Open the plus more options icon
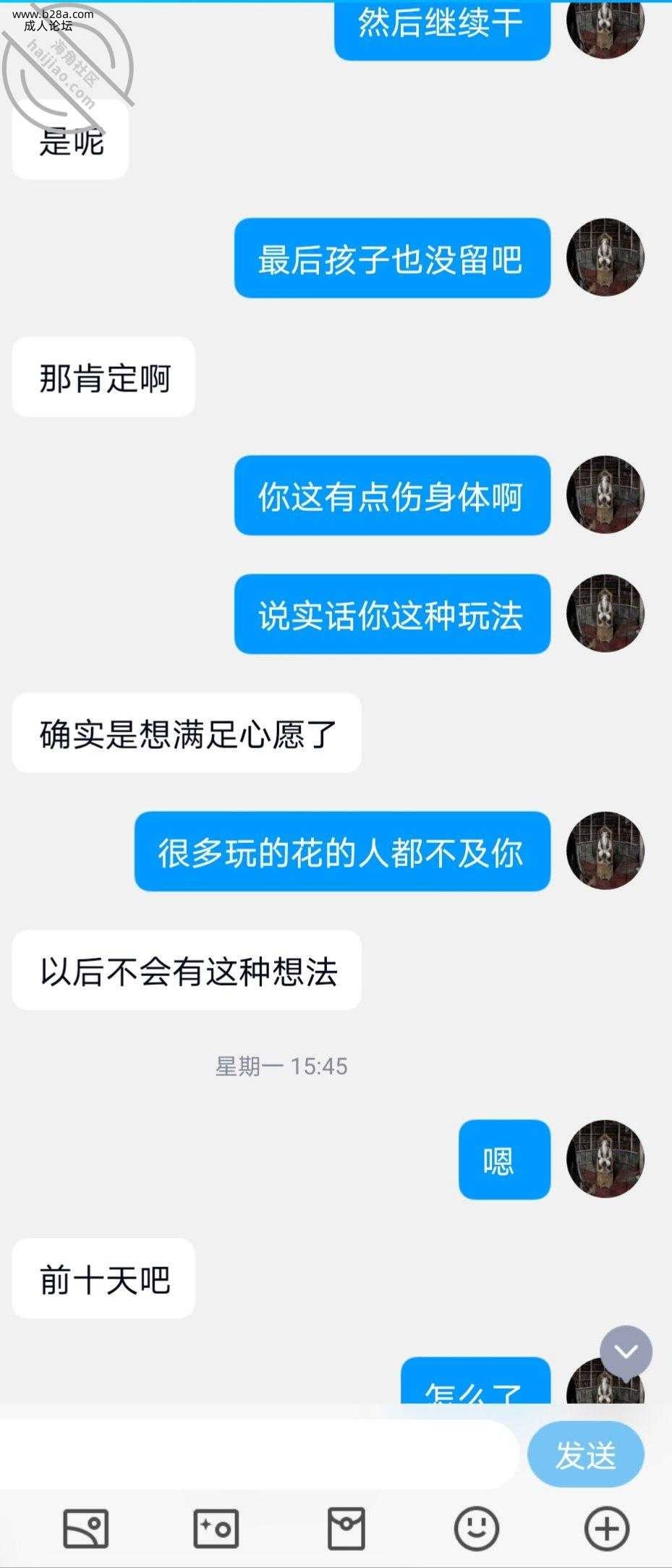The width and height of the screenshot is (672, 1568). coord(606,1528)
